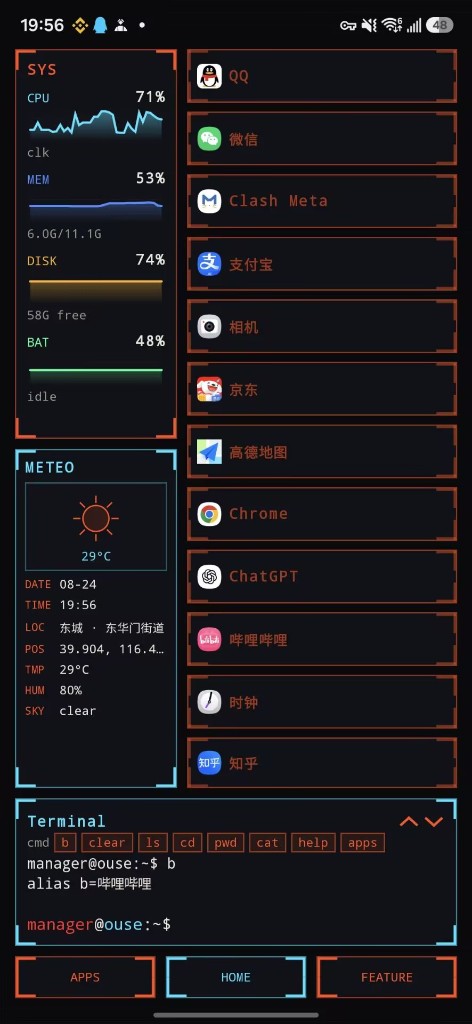Select the clear command chip
Screen dimensions: 472x1024
[106, 843]
